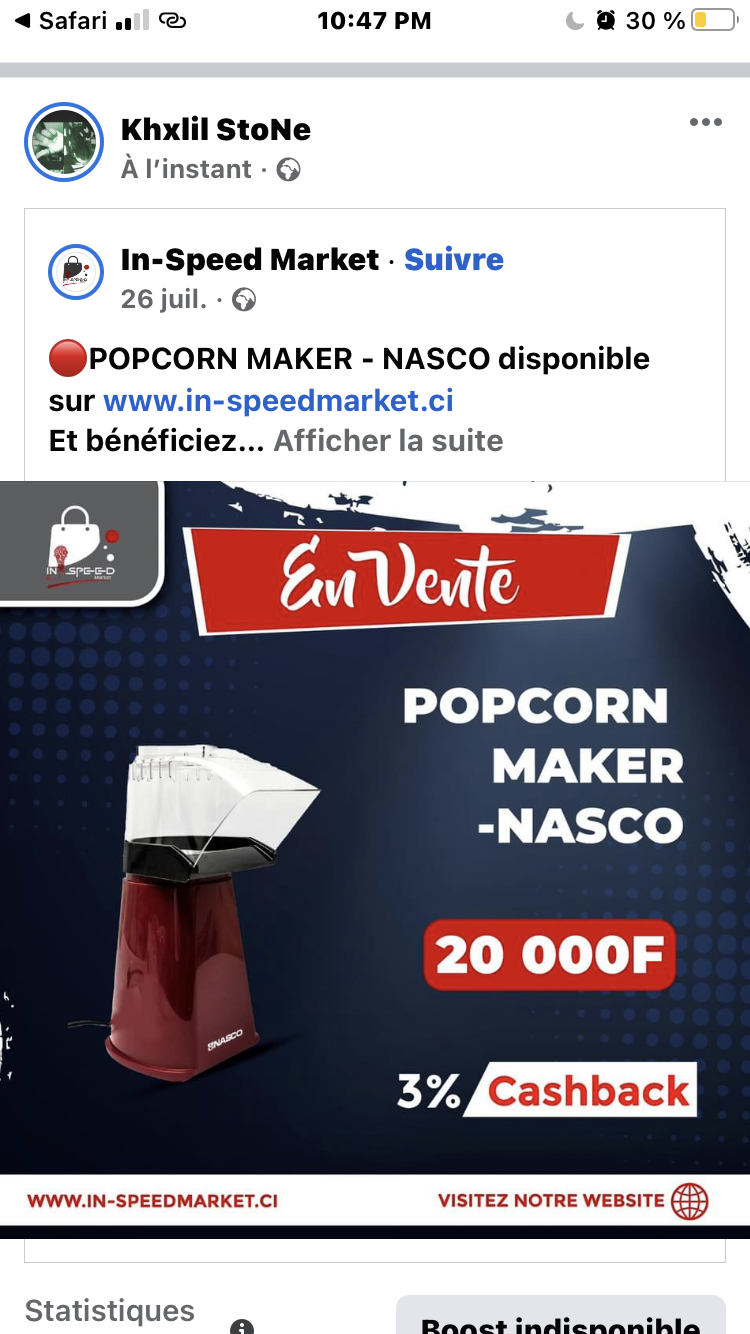Open Khxlil StoNe's profile picture
The width and height of the screenshot is (750, 1334).
click(x=64, y=142)
